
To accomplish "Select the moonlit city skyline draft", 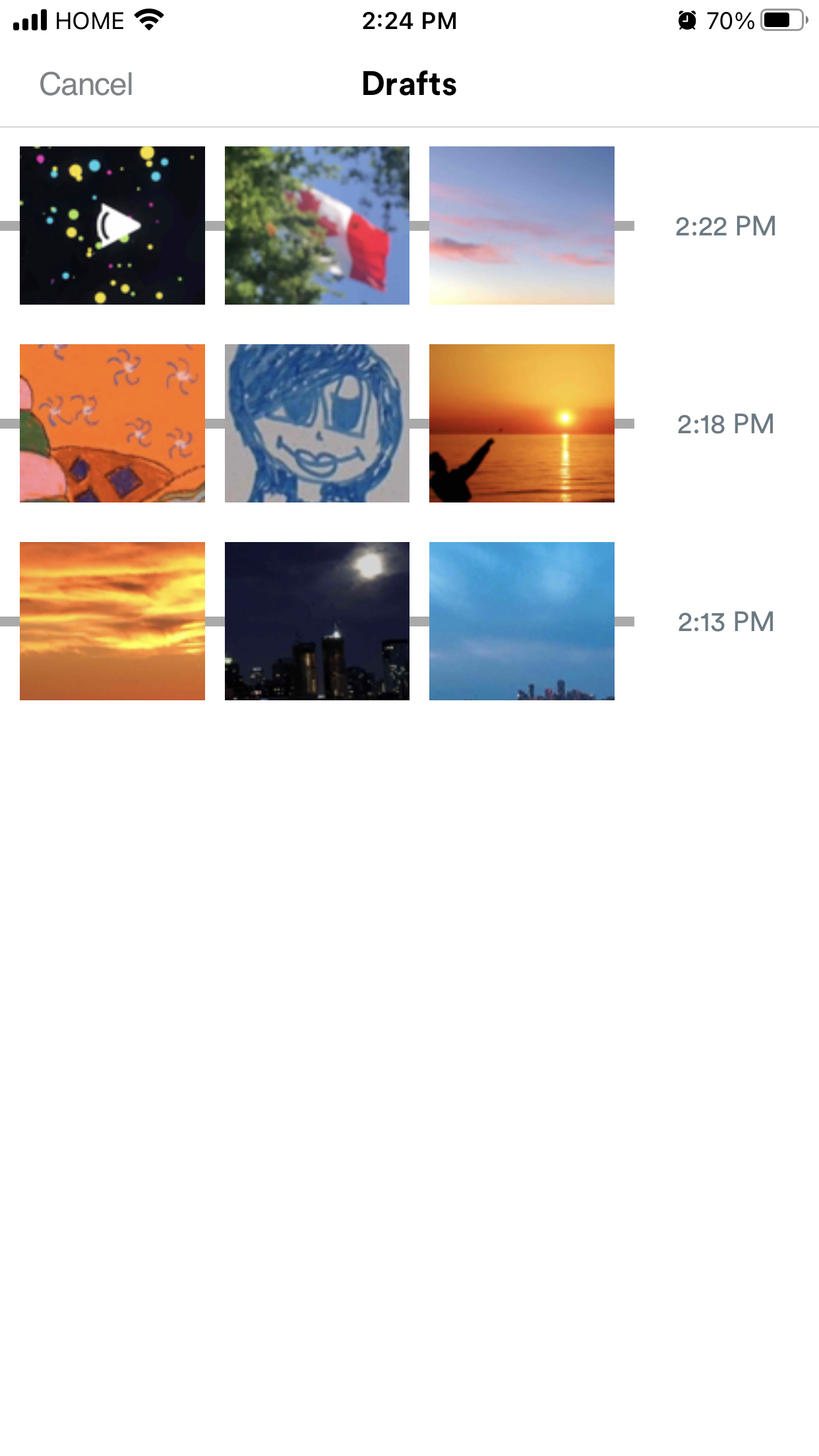I will click(317, 620).
